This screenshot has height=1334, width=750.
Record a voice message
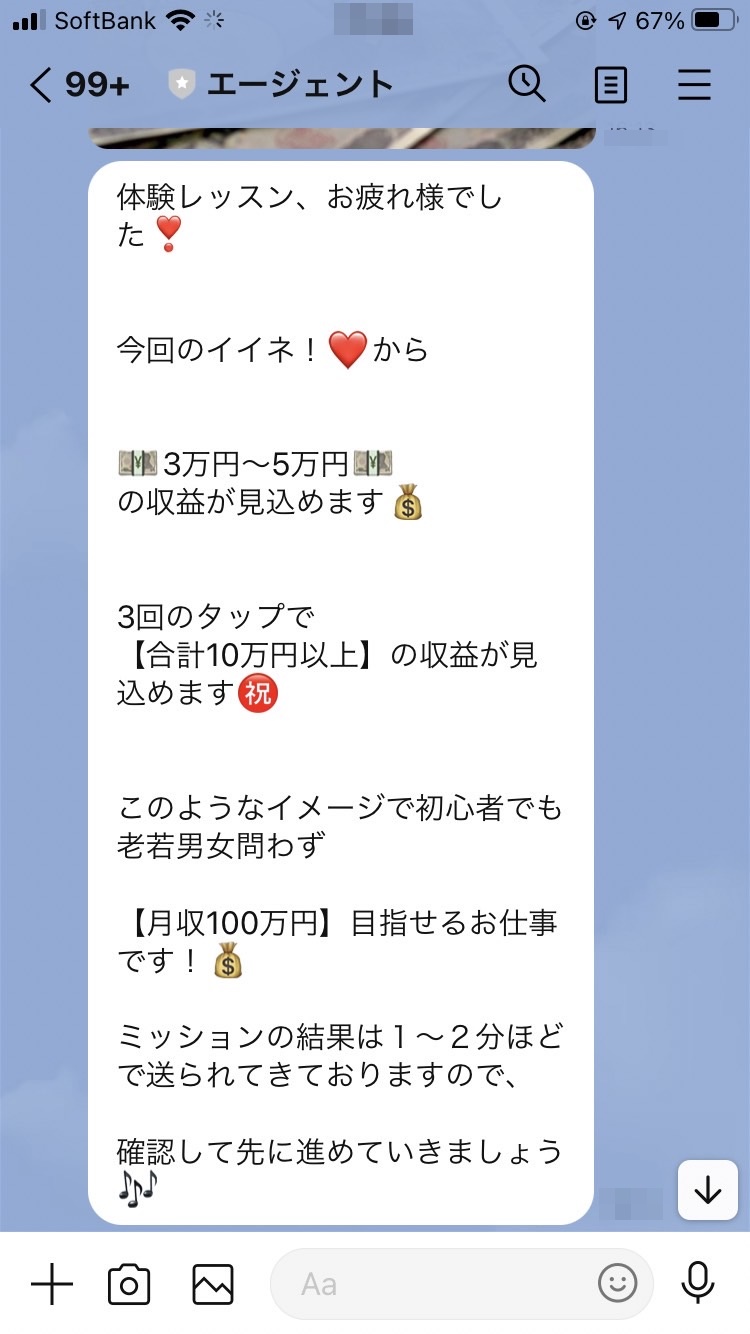click(696, 1284)
